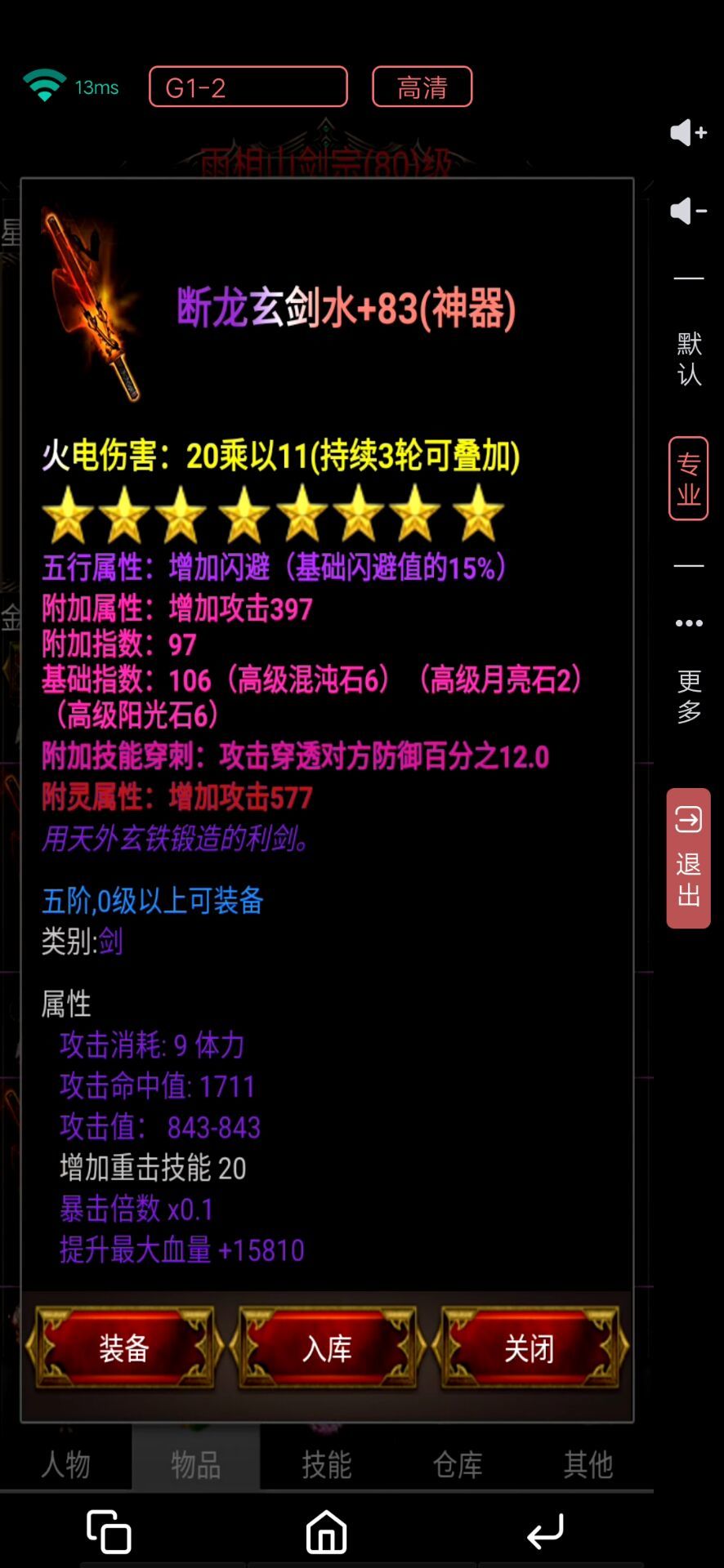Open the G1-2 selector
The image size is (724, 1568).
[248, 86]
